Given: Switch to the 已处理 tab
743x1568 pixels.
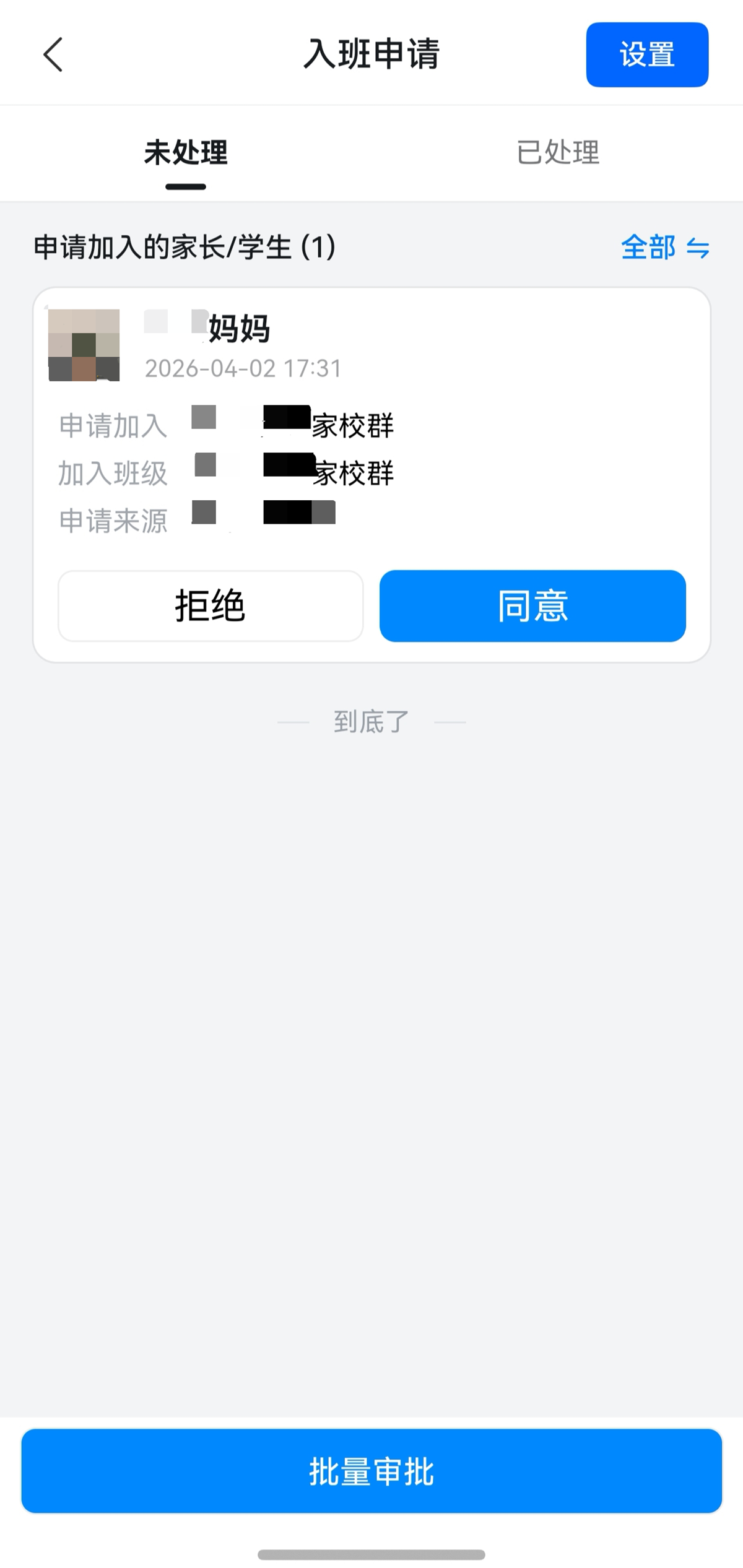Looking at the screenshot, I should point(558,153).
